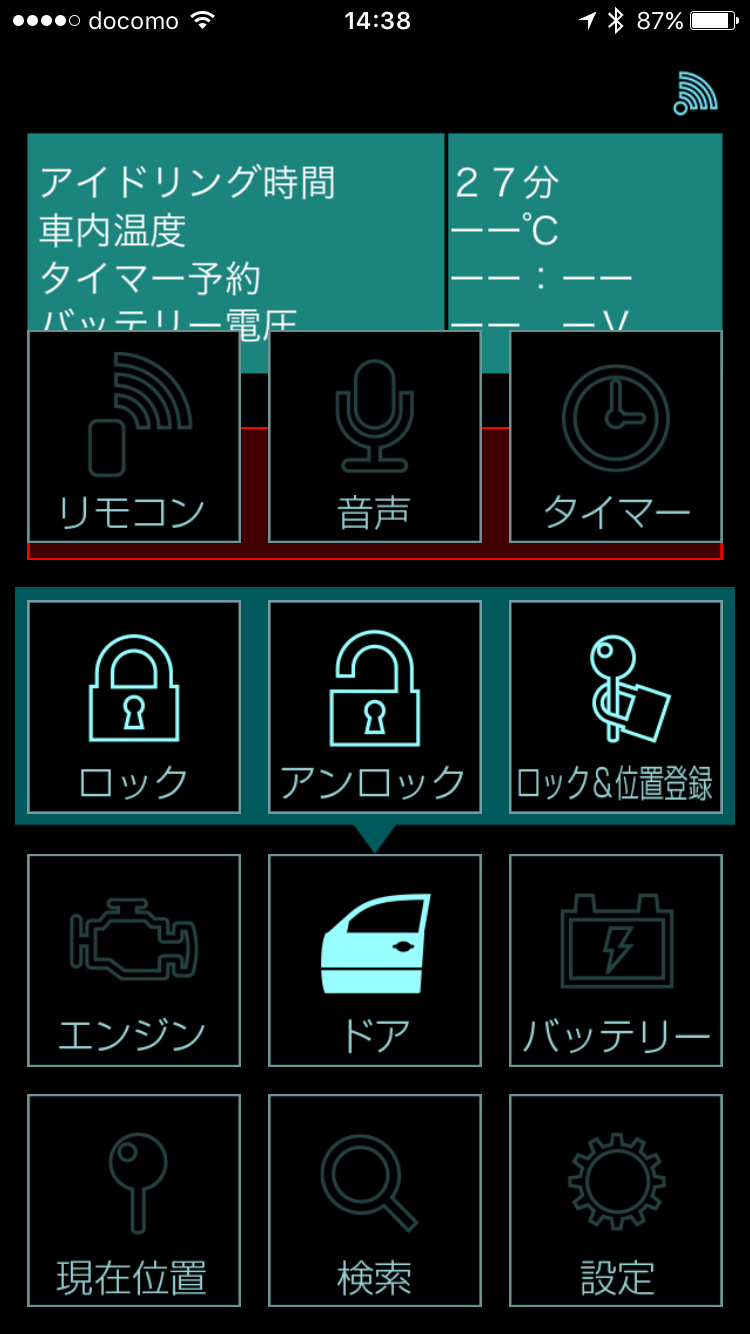Open the リモコン remote control tile

click(x=134, y=437)
